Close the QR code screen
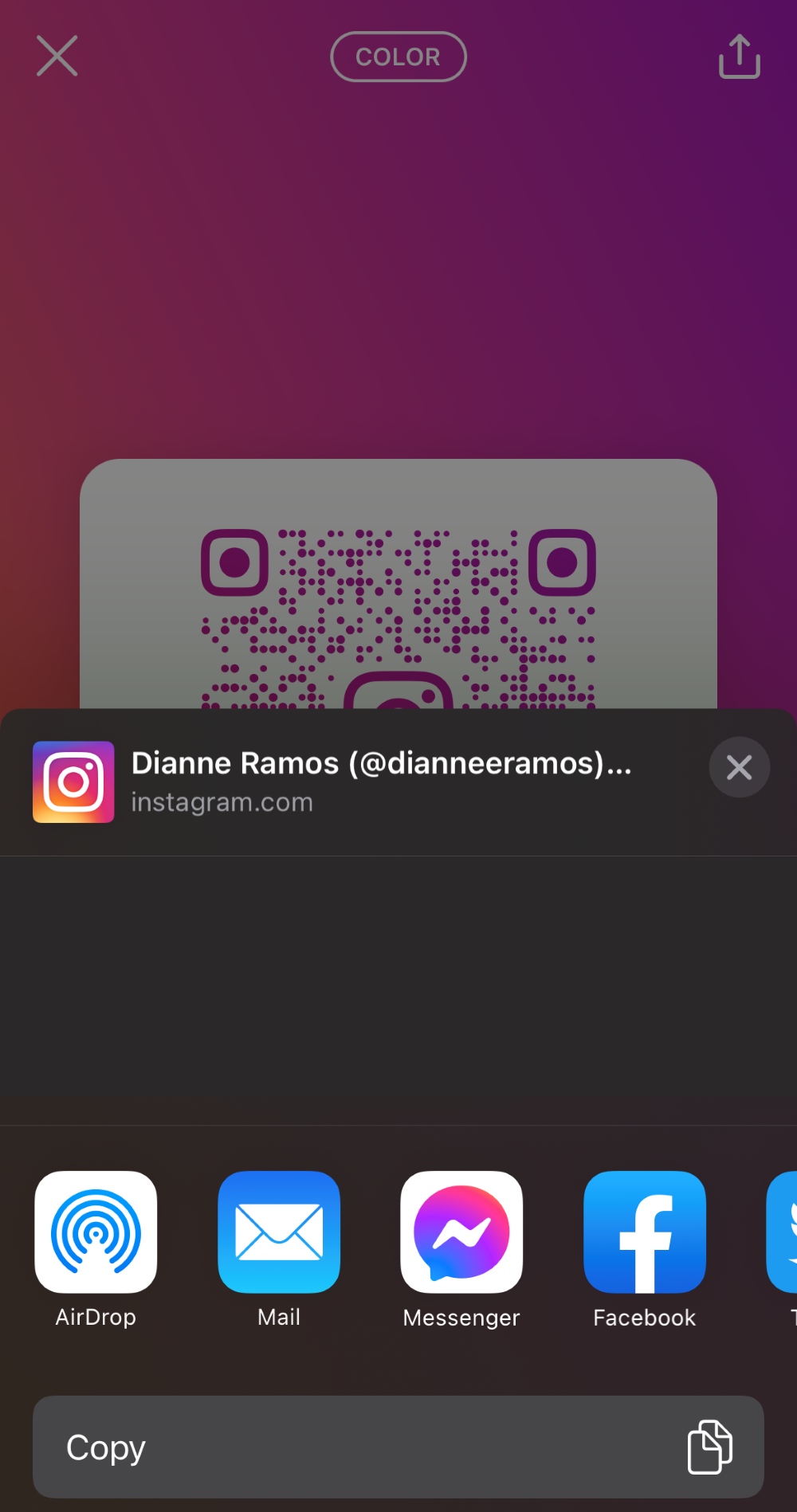 [x=57, y=56]
